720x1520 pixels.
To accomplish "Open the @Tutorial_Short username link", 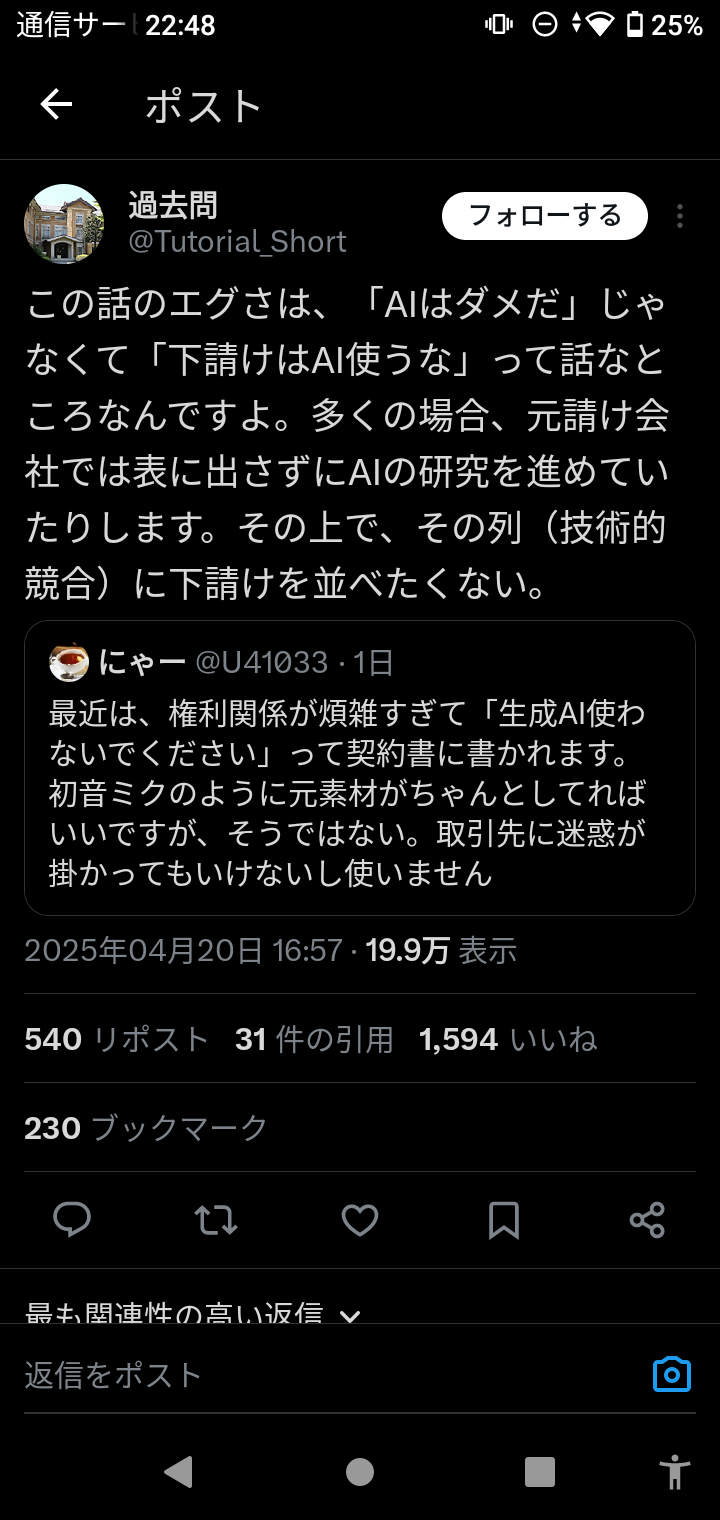I will point(237,242).
